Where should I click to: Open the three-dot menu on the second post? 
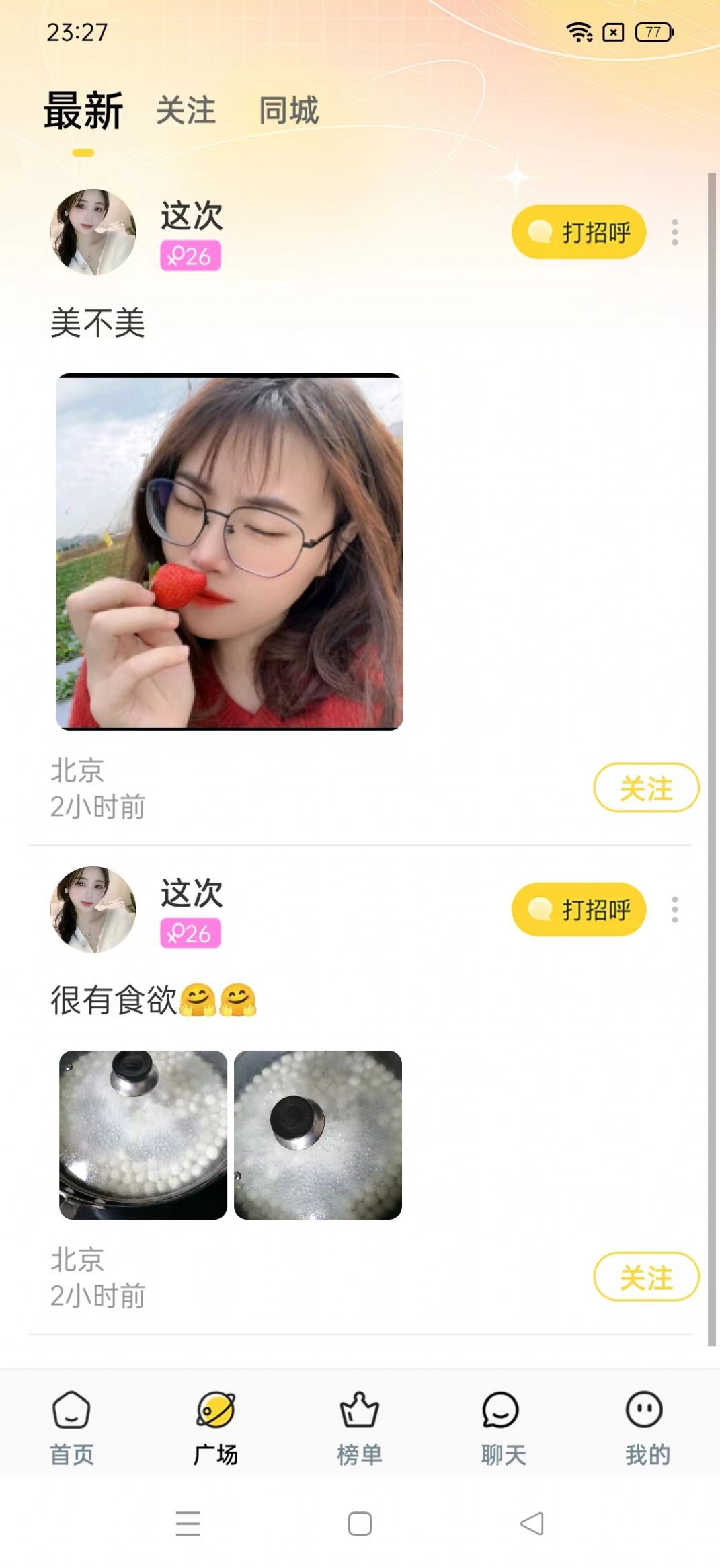[676, 909]
